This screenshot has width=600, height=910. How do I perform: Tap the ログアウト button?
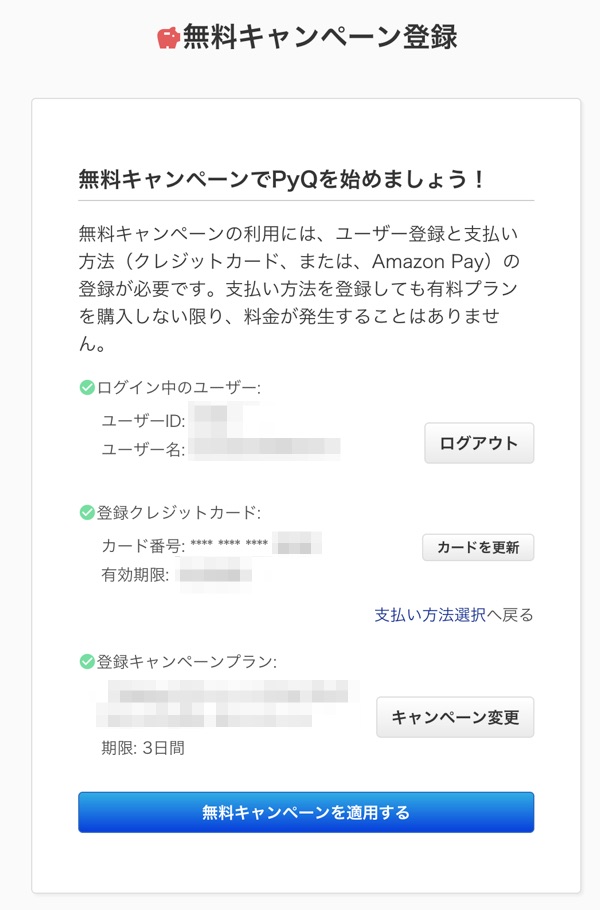[479, 443]
